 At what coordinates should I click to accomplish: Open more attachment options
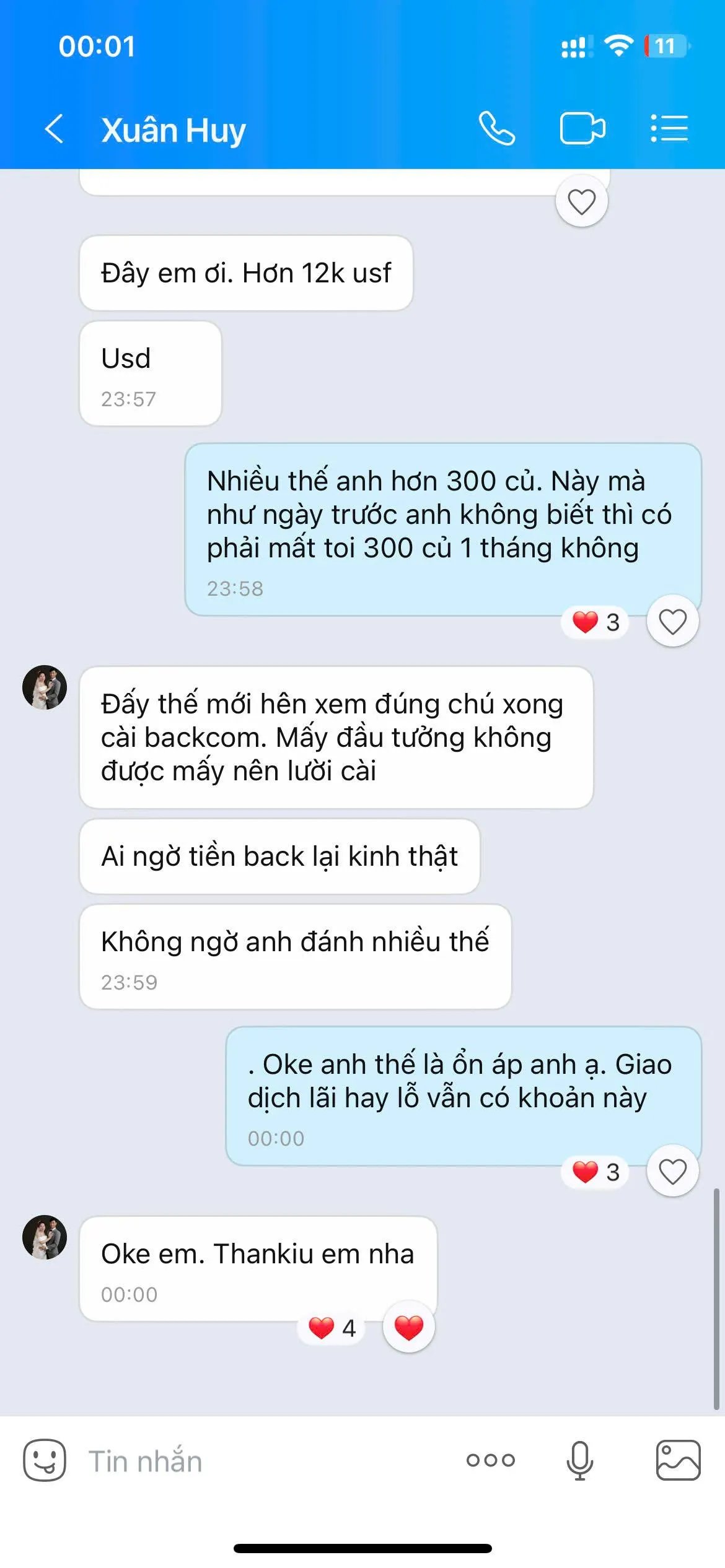490,1460
